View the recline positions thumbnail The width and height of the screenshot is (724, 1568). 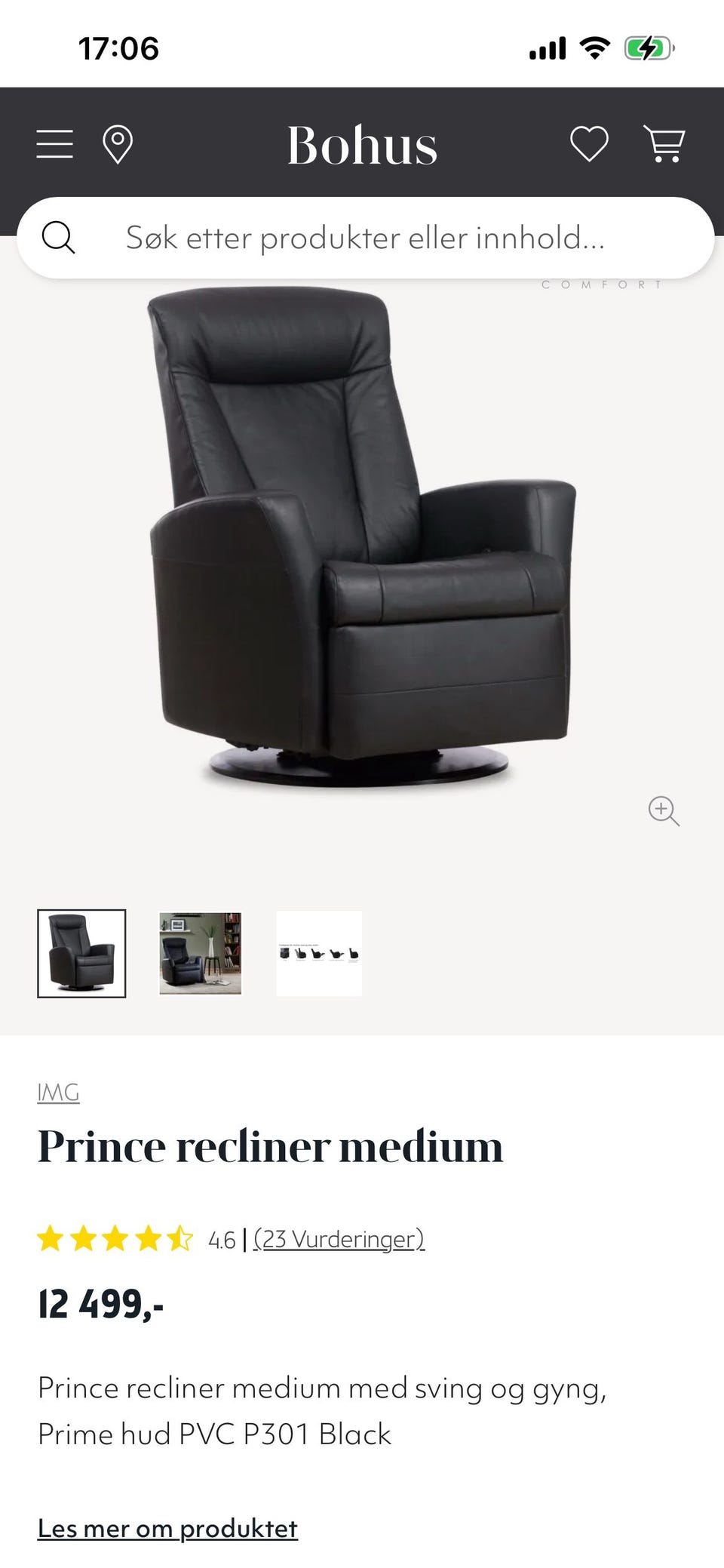[x=319, y=954]
